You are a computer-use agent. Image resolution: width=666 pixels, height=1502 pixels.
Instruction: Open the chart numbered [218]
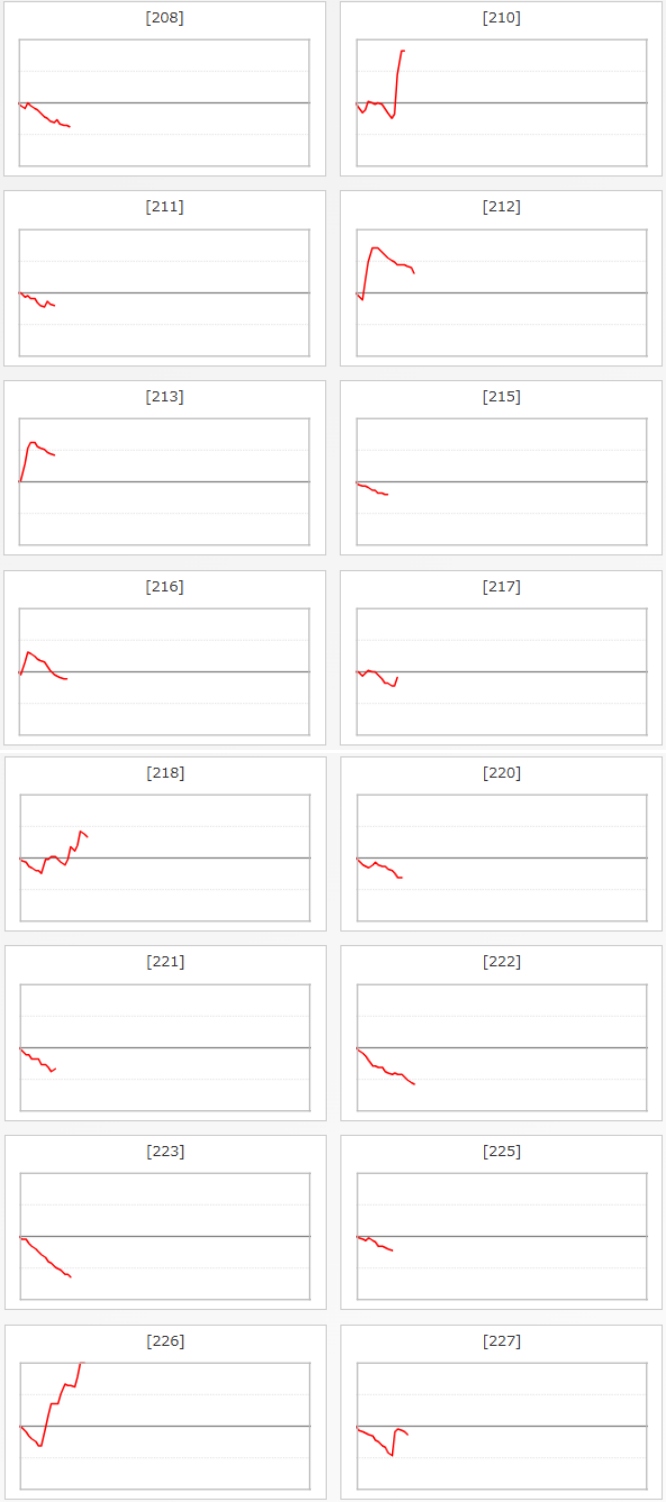point(165,844)
